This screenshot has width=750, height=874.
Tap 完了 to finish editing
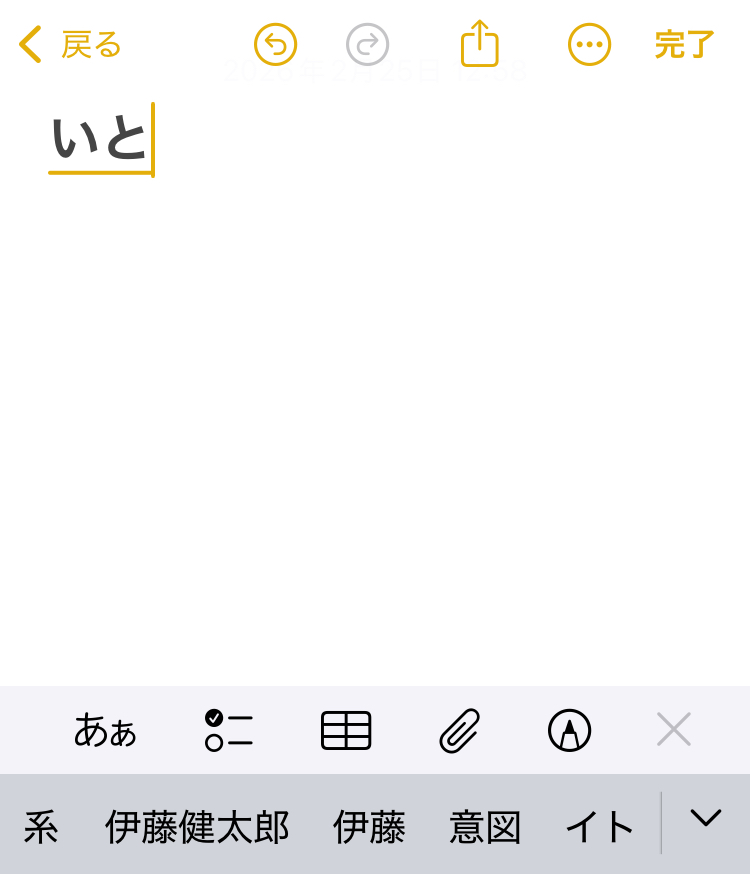[x=685, y=45]
